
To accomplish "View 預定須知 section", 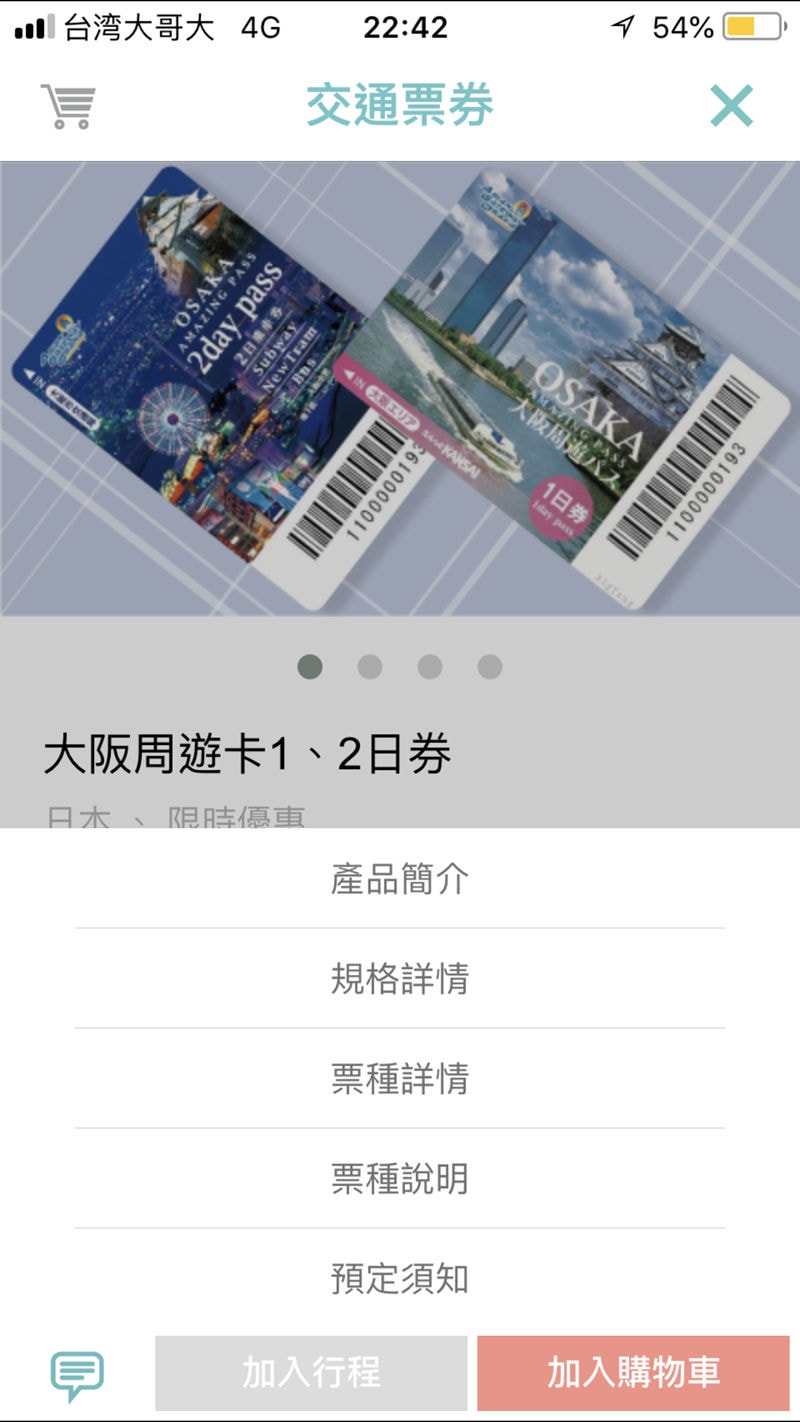I will coord(400,1279).
